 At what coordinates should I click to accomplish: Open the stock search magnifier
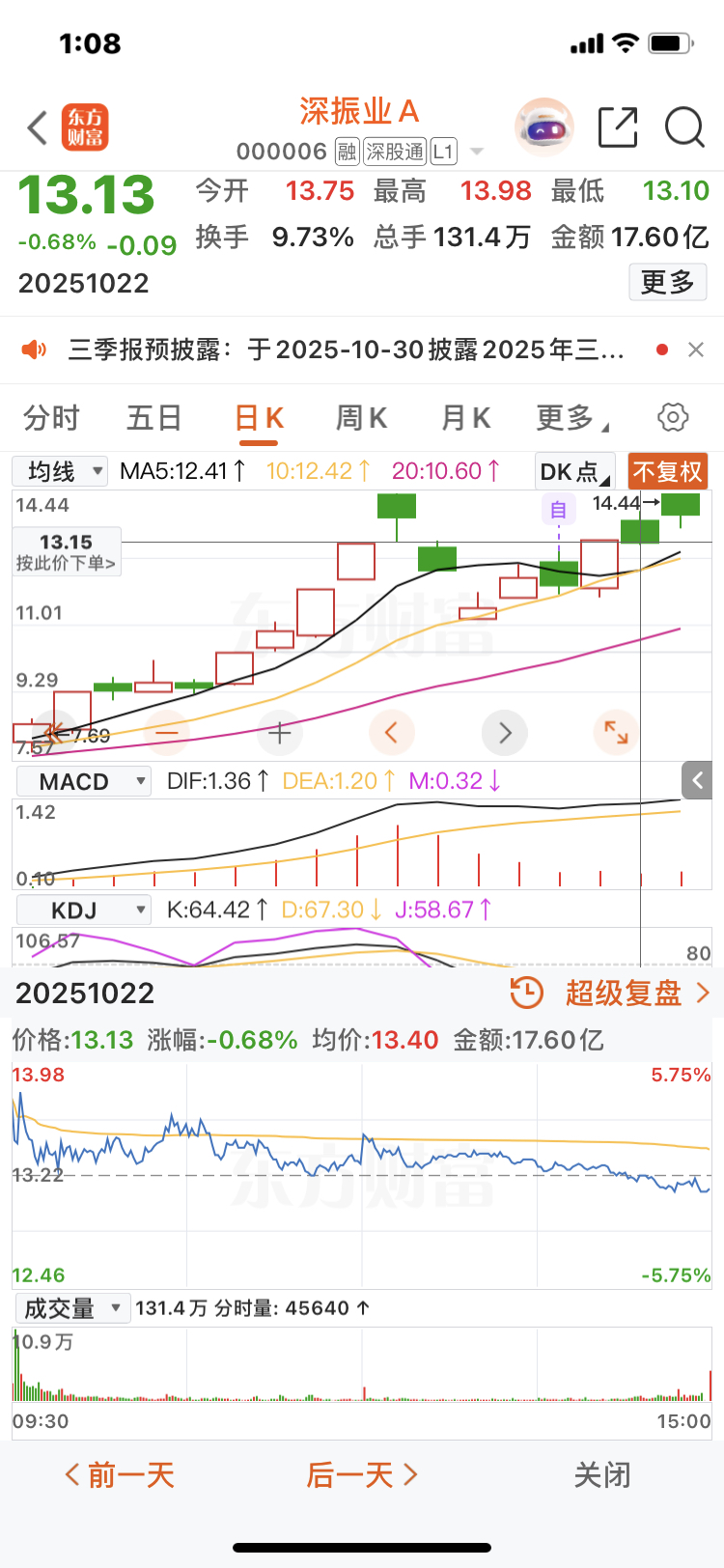coord(684,127)
